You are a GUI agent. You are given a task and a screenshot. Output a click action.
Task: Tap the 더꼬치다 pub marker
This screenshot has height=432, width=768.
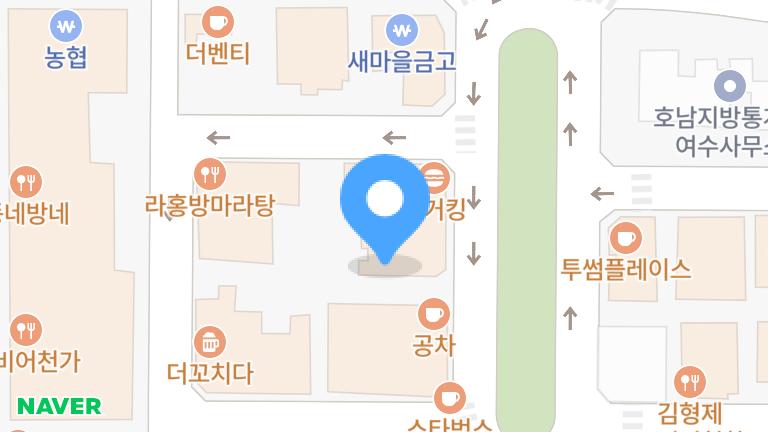tap(209, 343)
